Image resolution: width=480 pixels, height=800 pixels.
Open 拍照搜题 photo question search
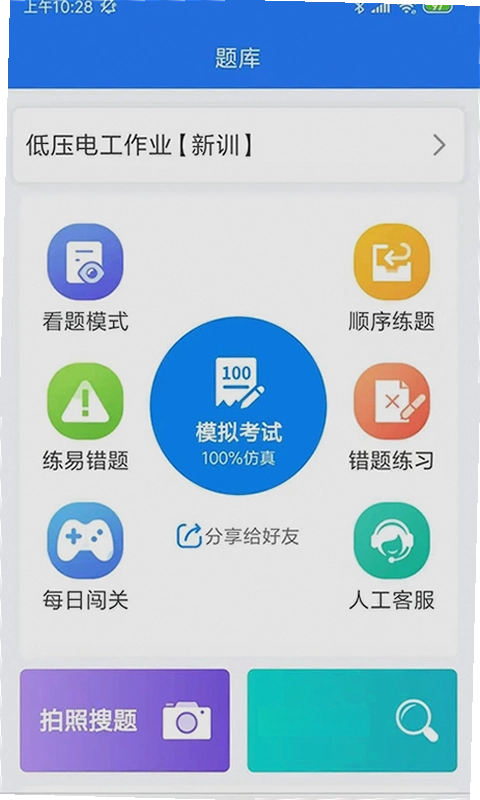125,720
